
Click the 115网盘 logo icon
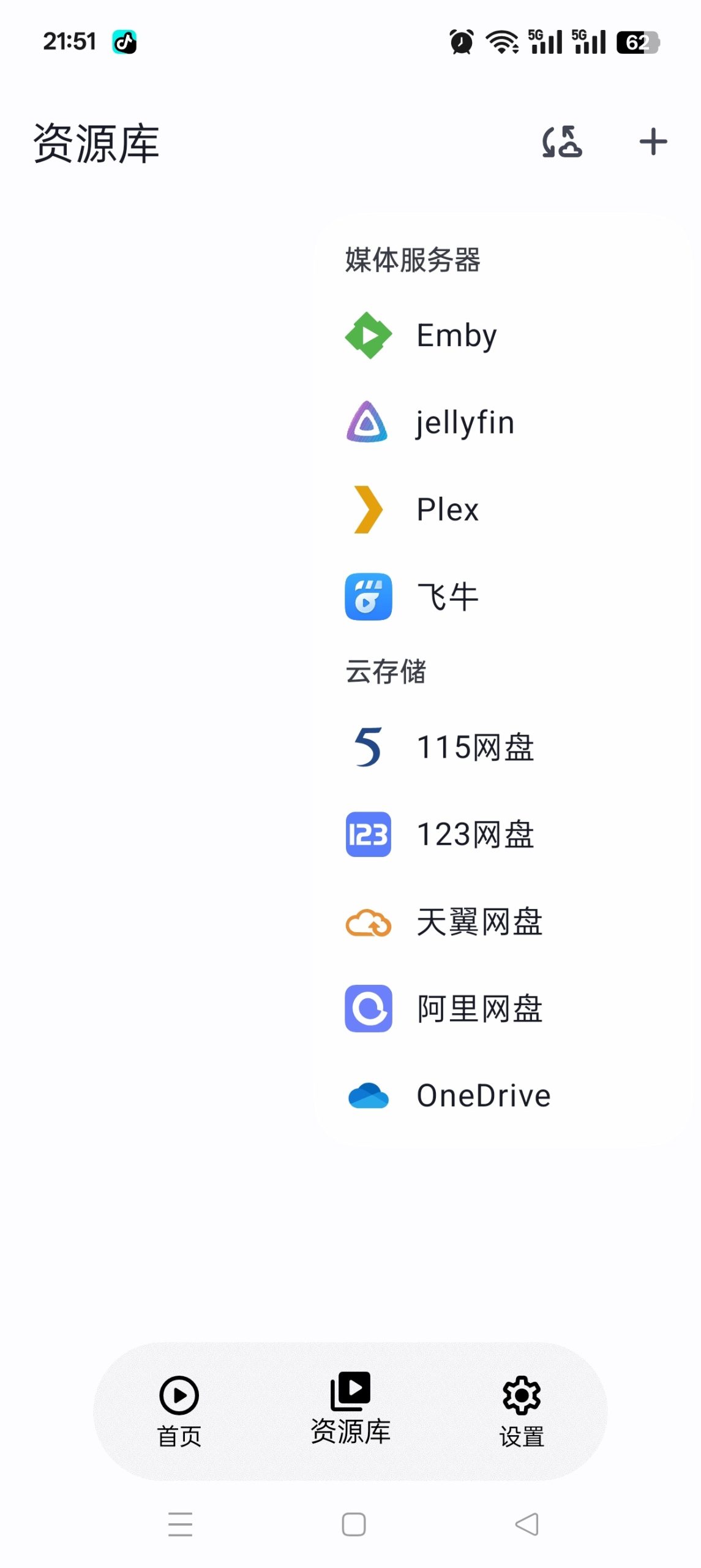(368, 746)
